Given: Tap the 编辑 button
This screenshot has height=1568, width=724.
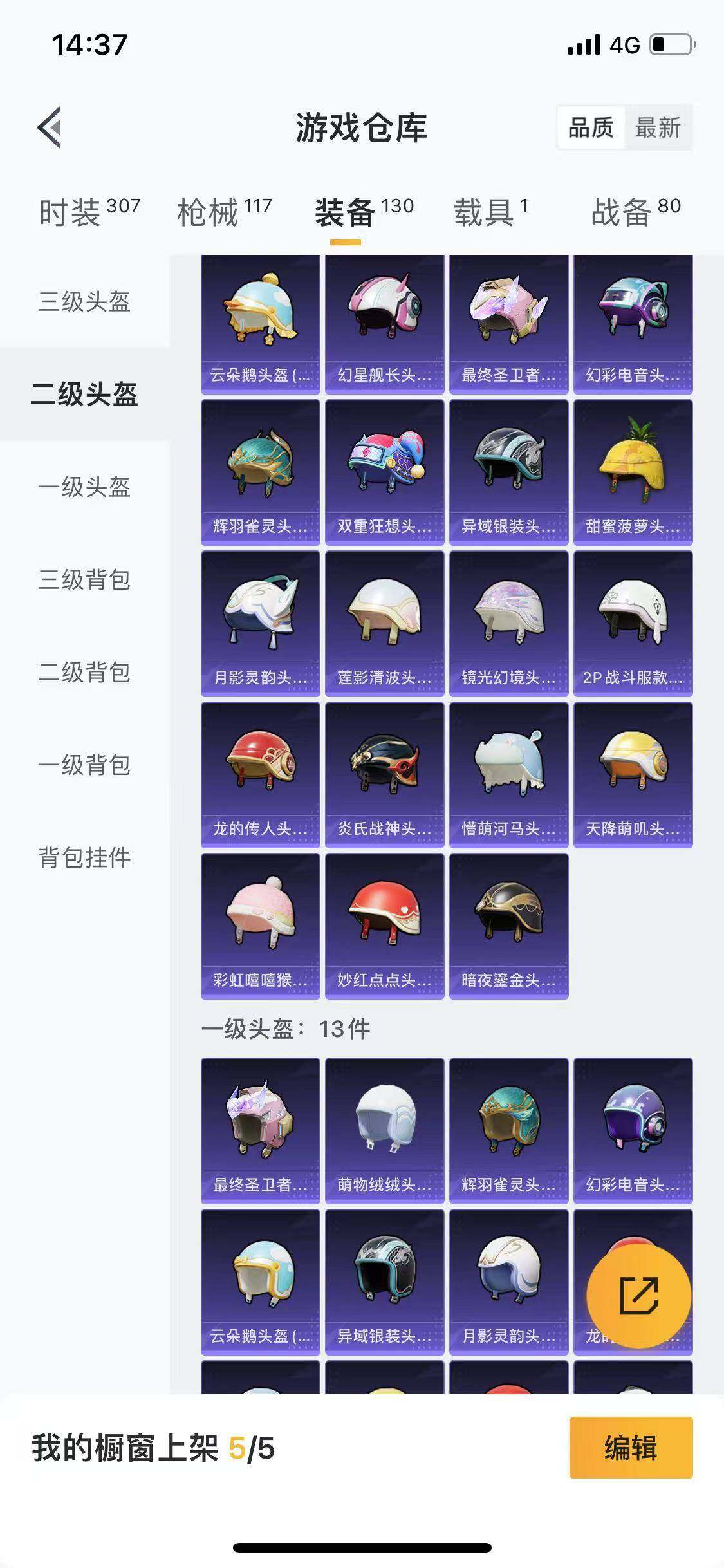Looking at the screenshot, I should point(631,1448).
